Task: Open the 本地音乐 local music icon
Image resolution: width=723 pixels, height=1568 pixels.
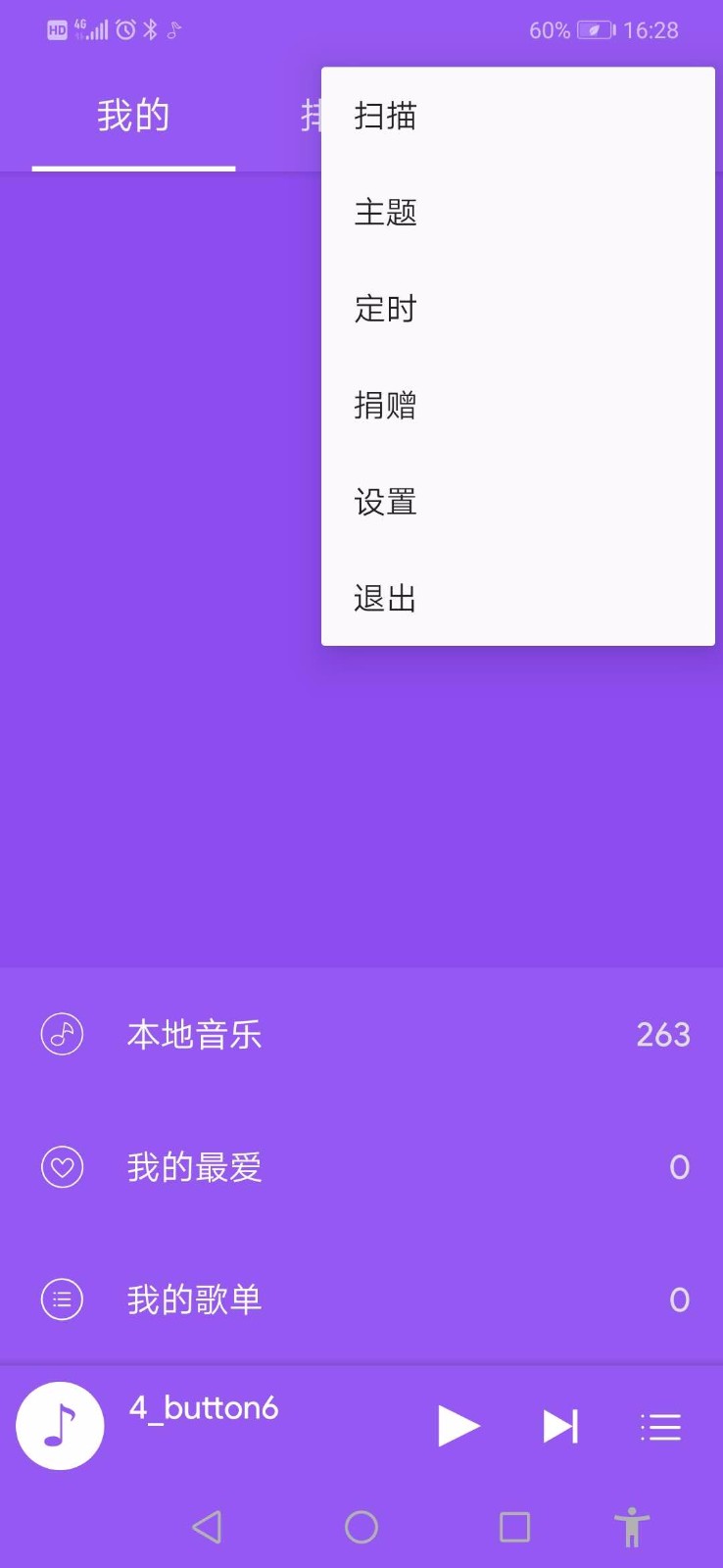Action: (61, 1033)
